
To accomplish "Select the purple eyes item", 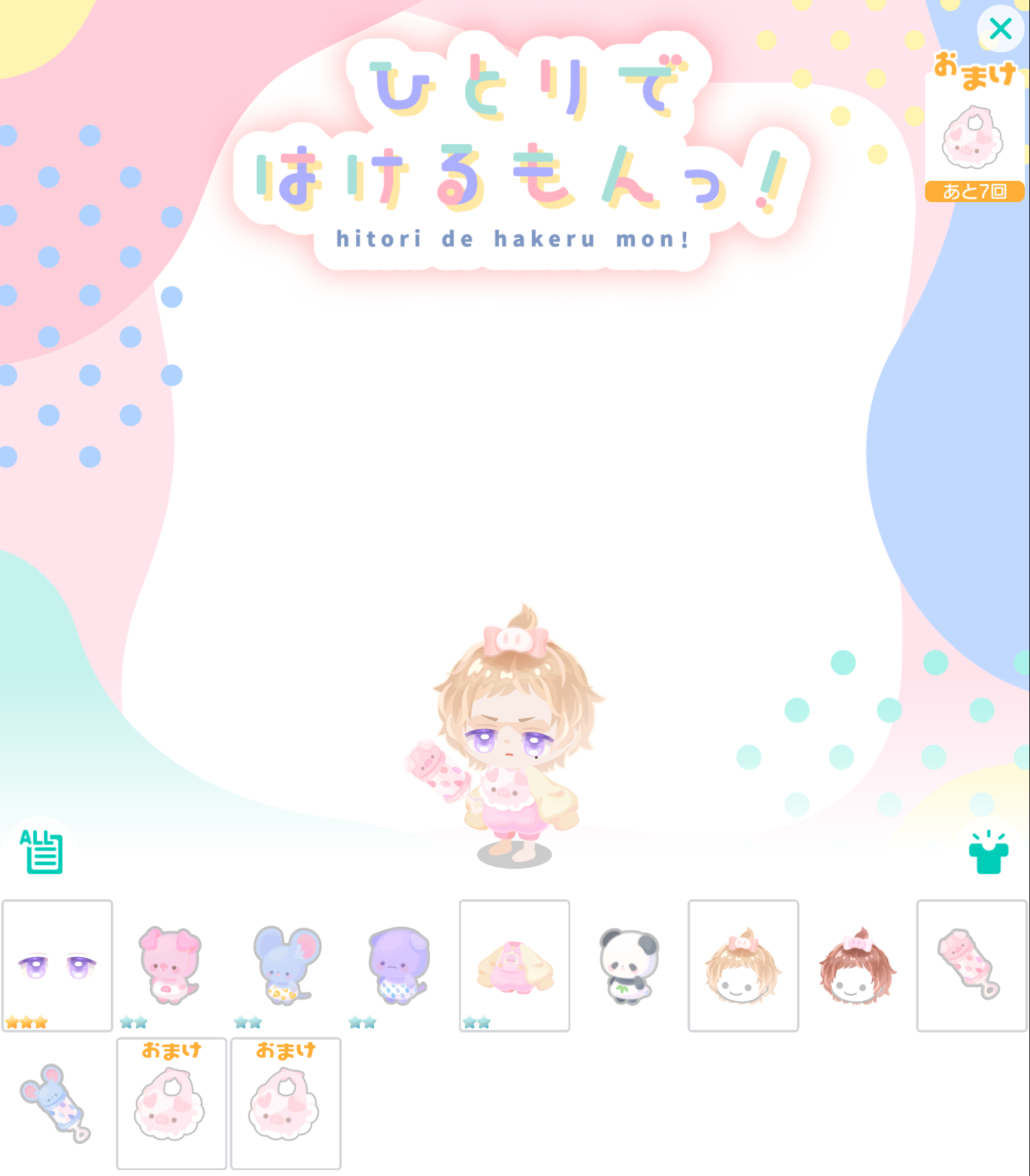I will tap(57, 965).
